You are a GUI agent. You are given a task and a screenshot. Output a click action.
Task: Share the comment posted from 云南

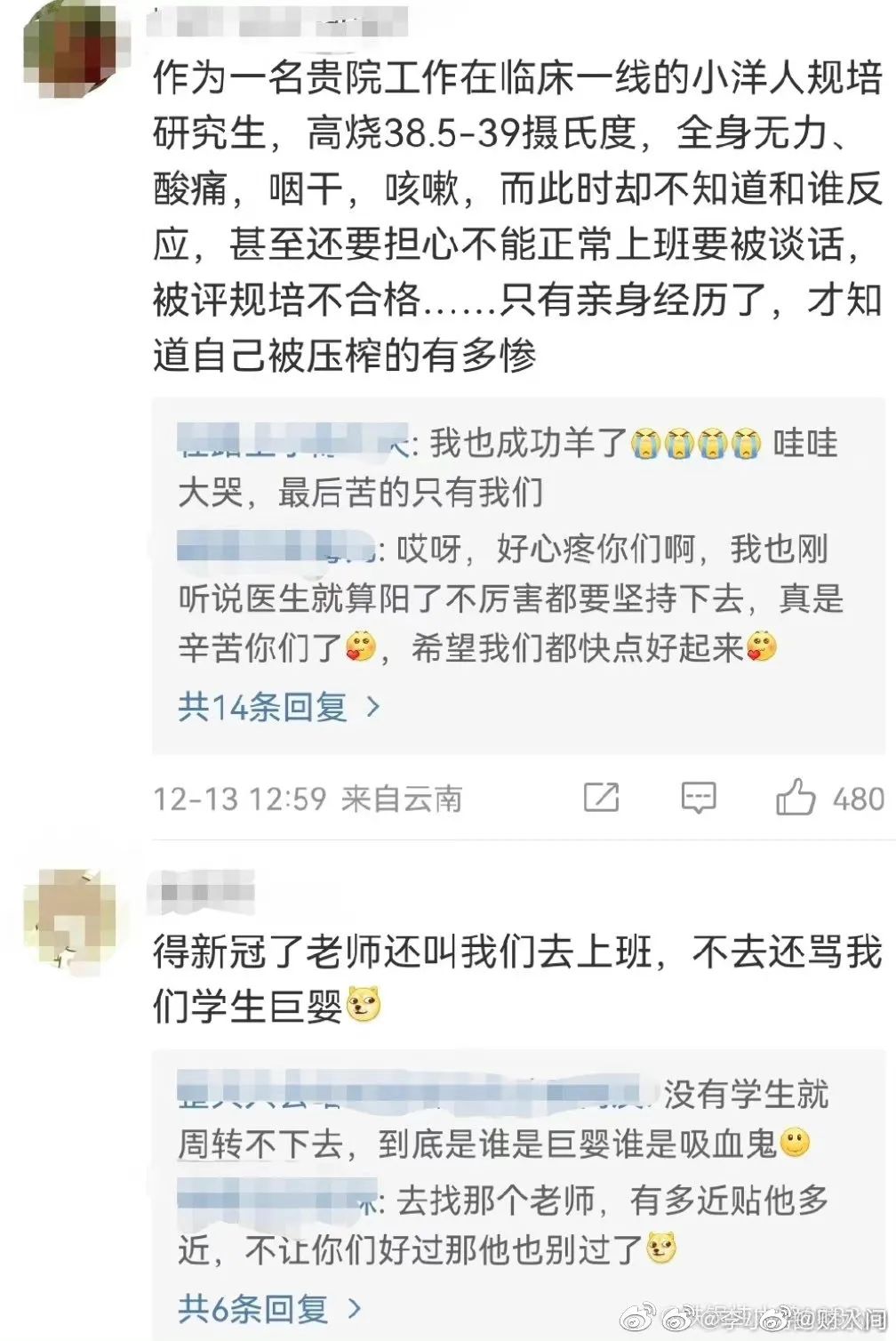(x=601, y=798)
